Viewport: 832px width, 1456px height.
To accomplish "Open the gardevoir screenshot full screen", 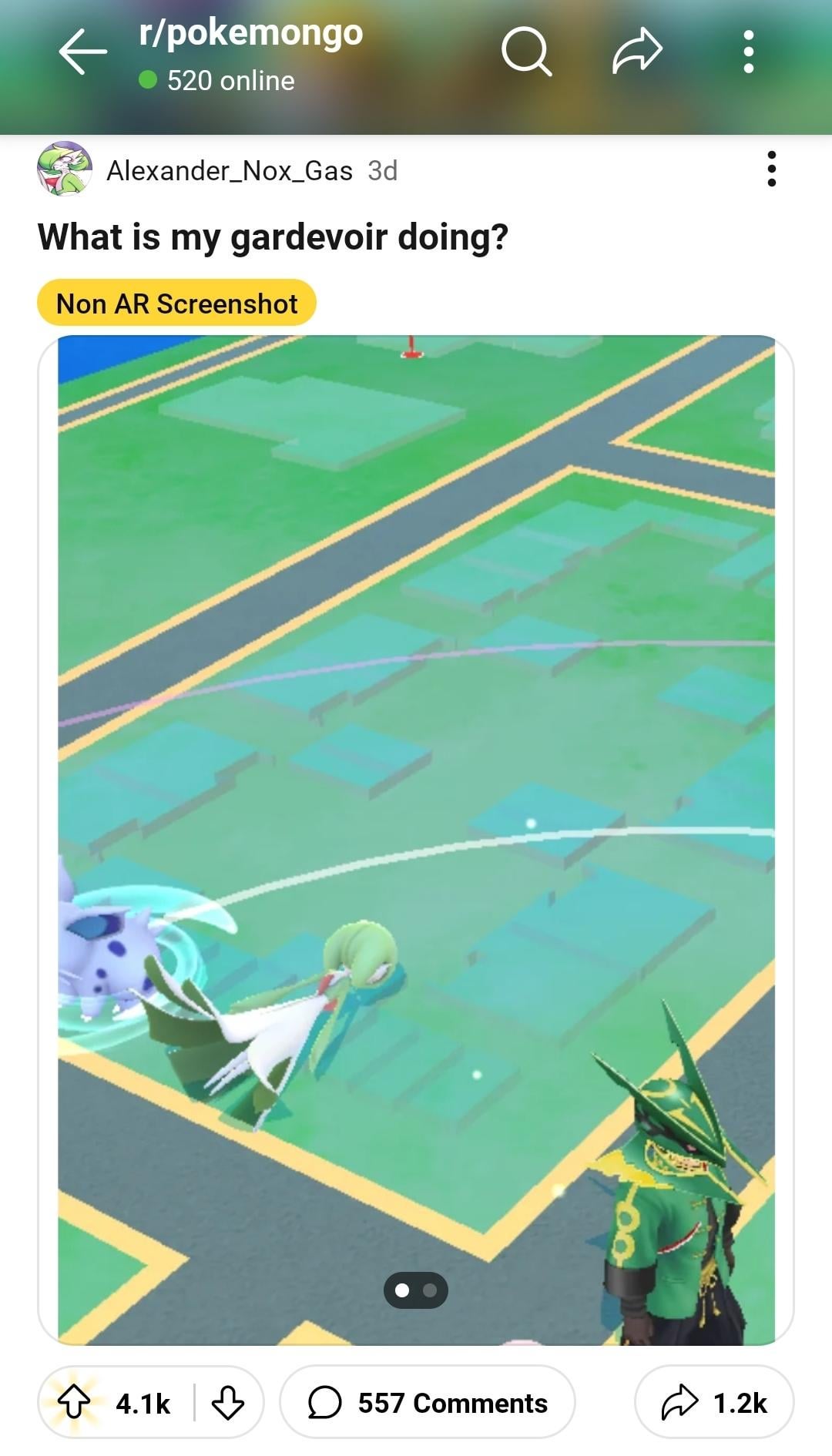I will pyautogui.click(x=416, y=770).
